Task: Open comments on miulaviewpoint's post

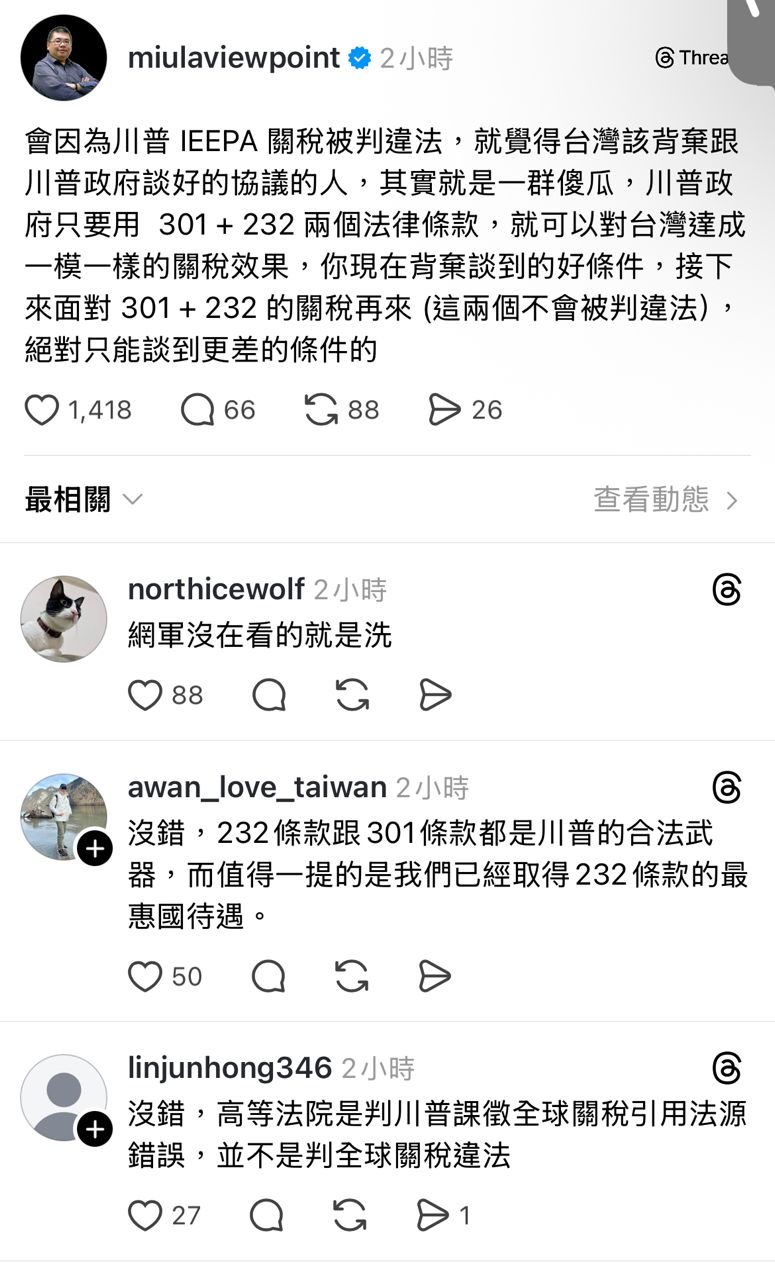Action: pyautogui.click(x=198, y=410)
